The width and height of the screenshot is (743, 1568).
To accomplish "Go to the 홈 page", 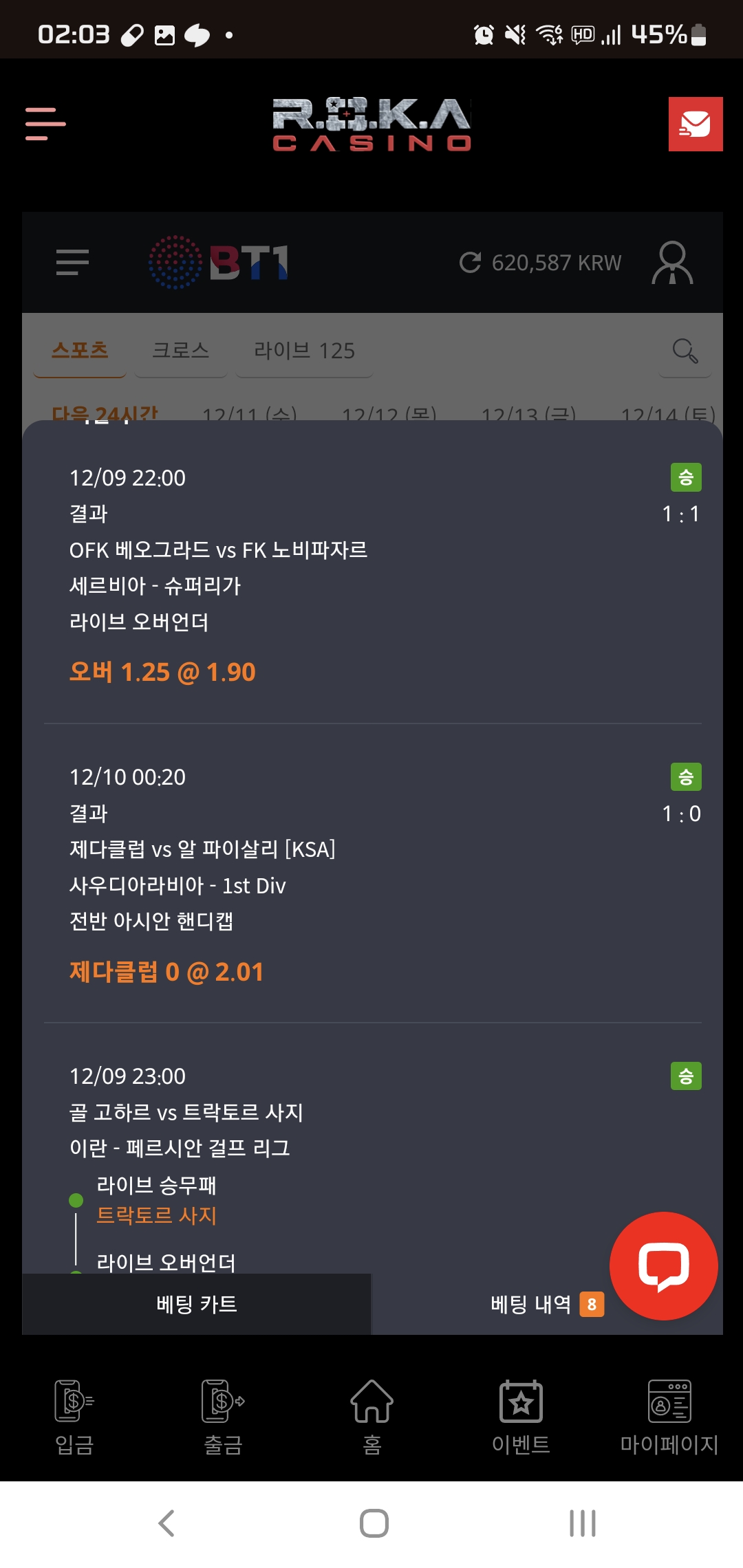I will coord(371,1417).
